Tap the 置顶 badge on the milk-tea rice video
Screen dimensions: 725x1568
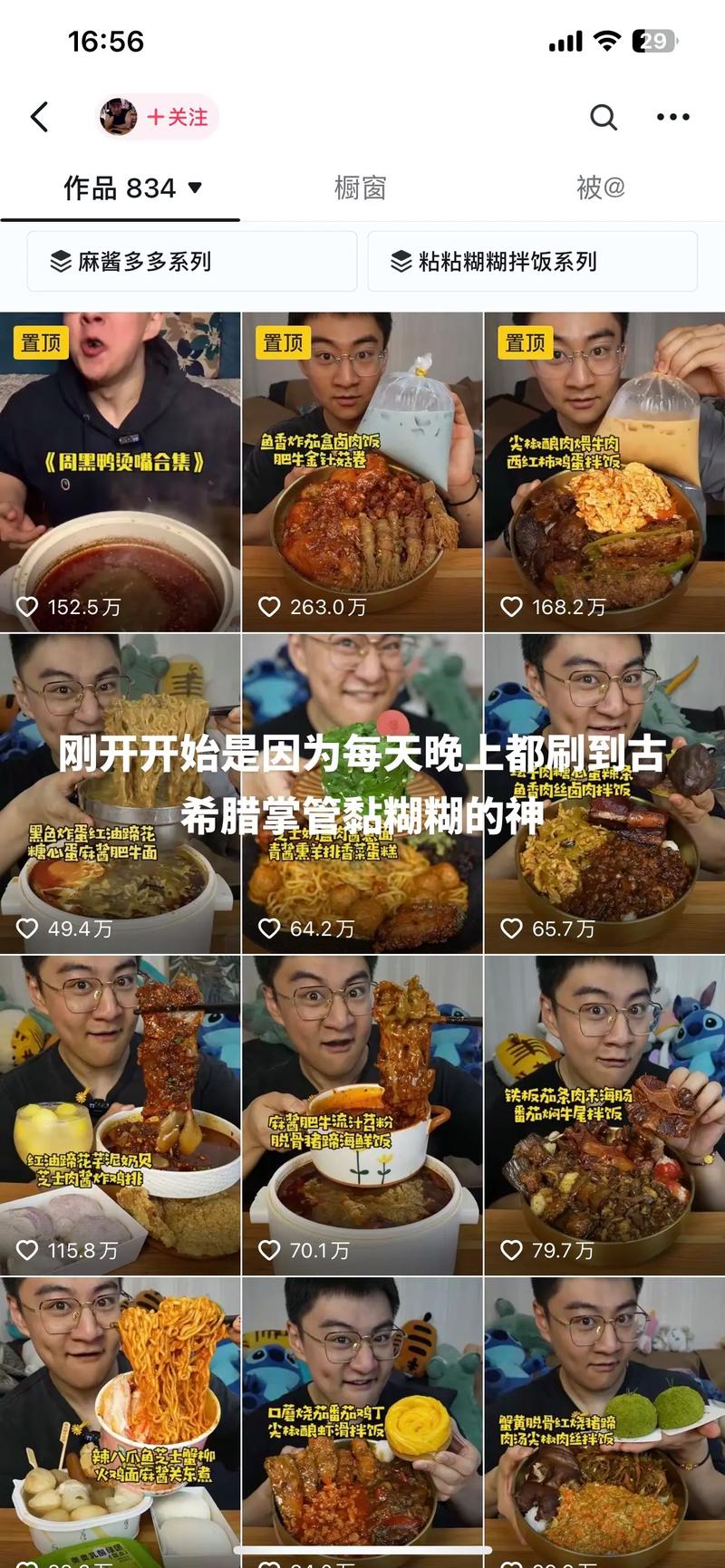[282, 343]
